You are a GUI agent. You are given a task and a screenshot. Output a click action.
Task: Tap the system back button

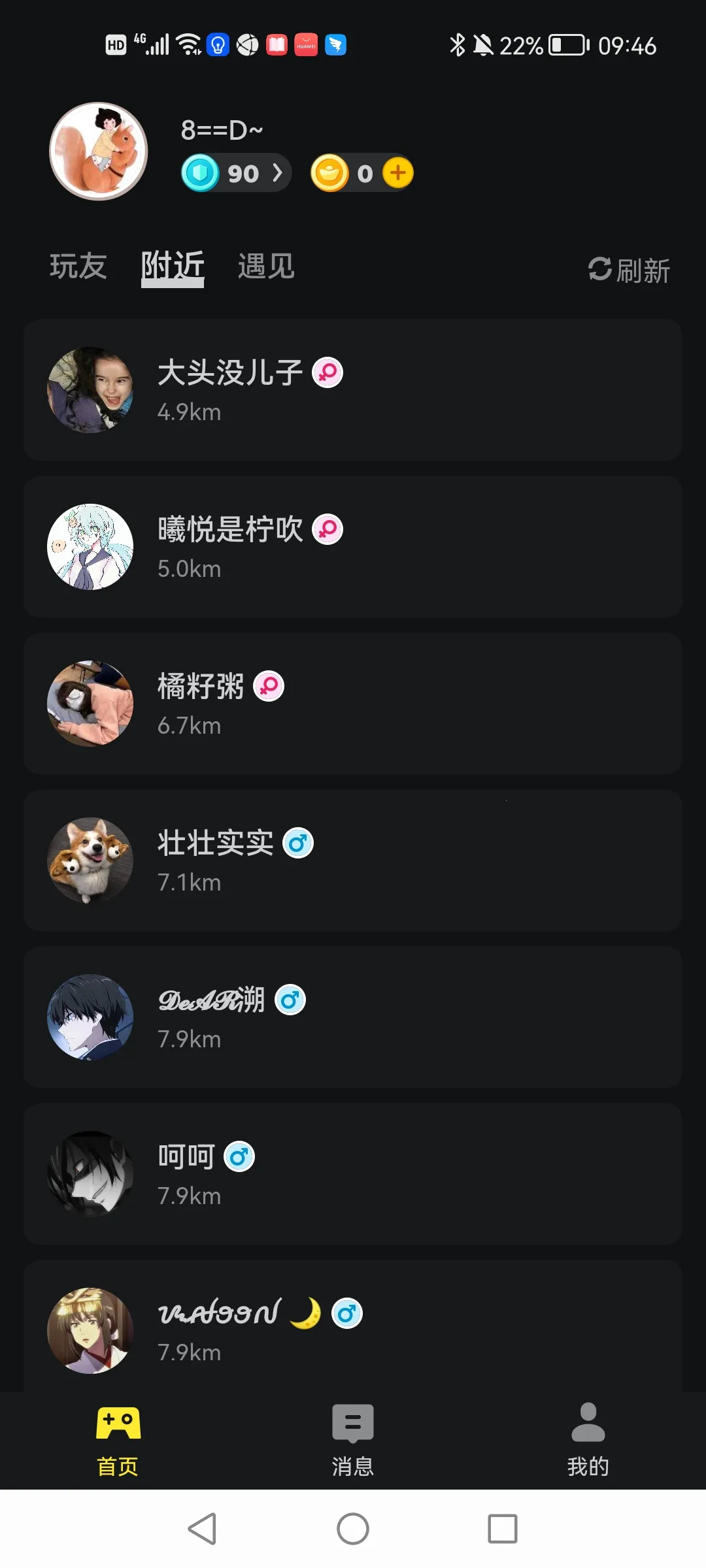(x=202, y=1529)
